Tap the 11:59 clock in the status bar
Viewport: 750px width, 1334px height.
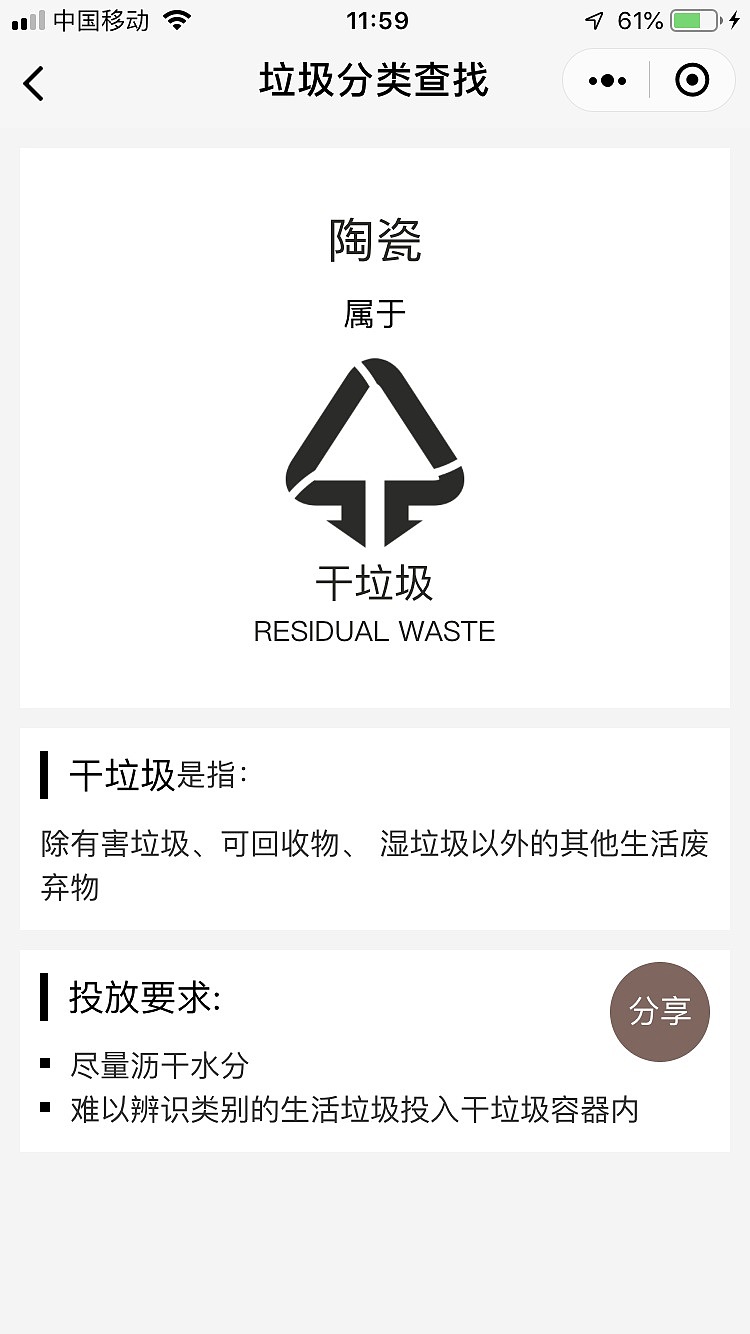(375, 18)
